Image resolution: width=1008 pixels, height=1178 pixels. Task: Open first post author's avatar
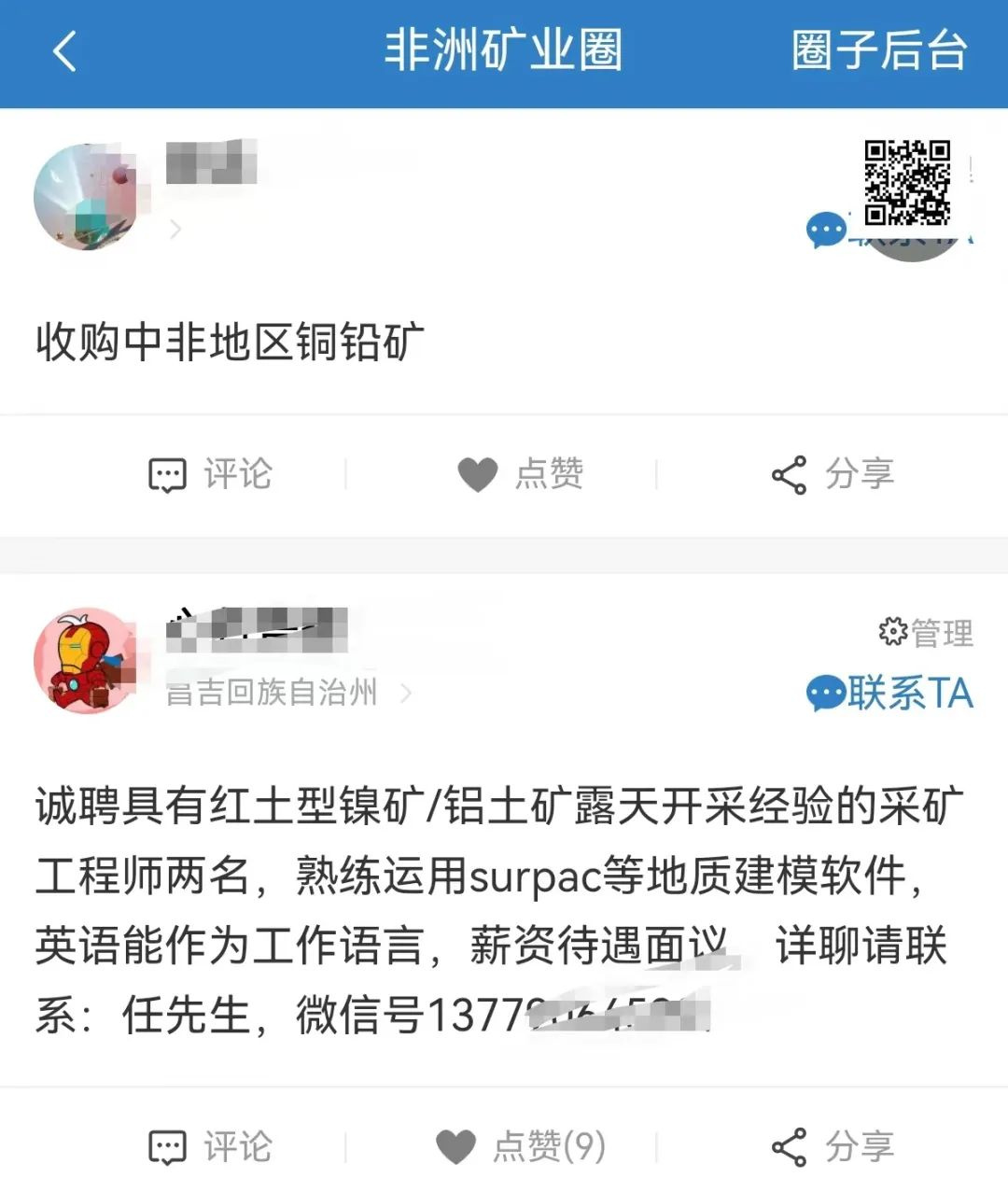86,197
